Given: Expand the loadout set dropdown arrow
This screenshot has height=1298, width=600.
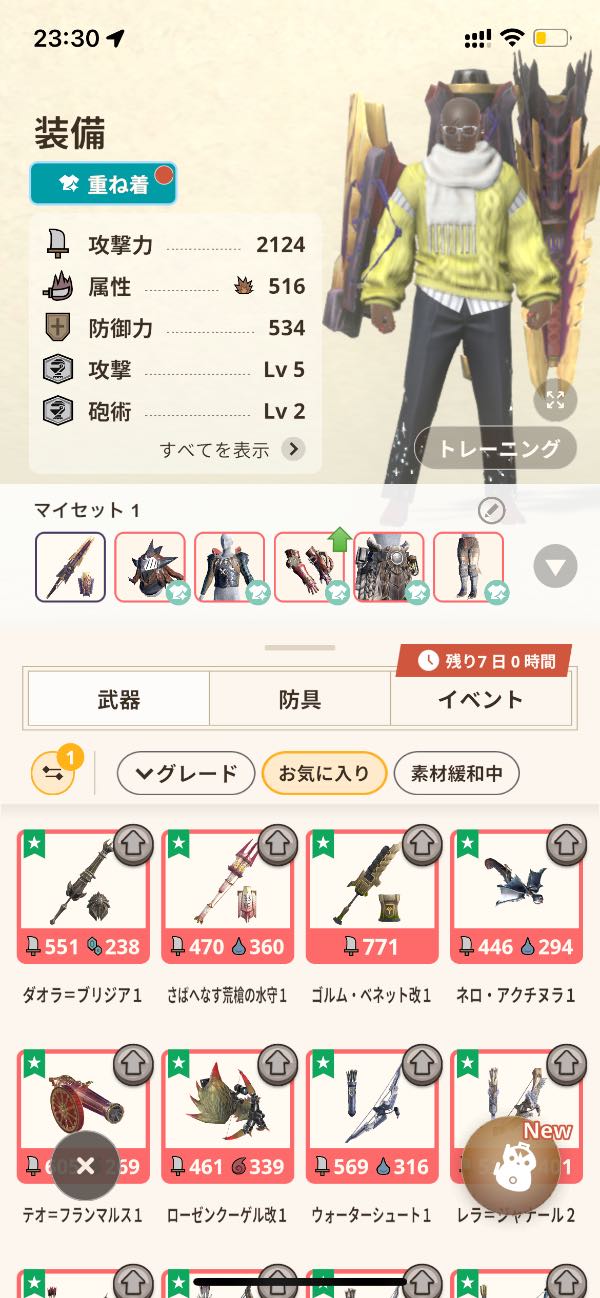Looking at the screenshot, I should [x=555, y=567].
